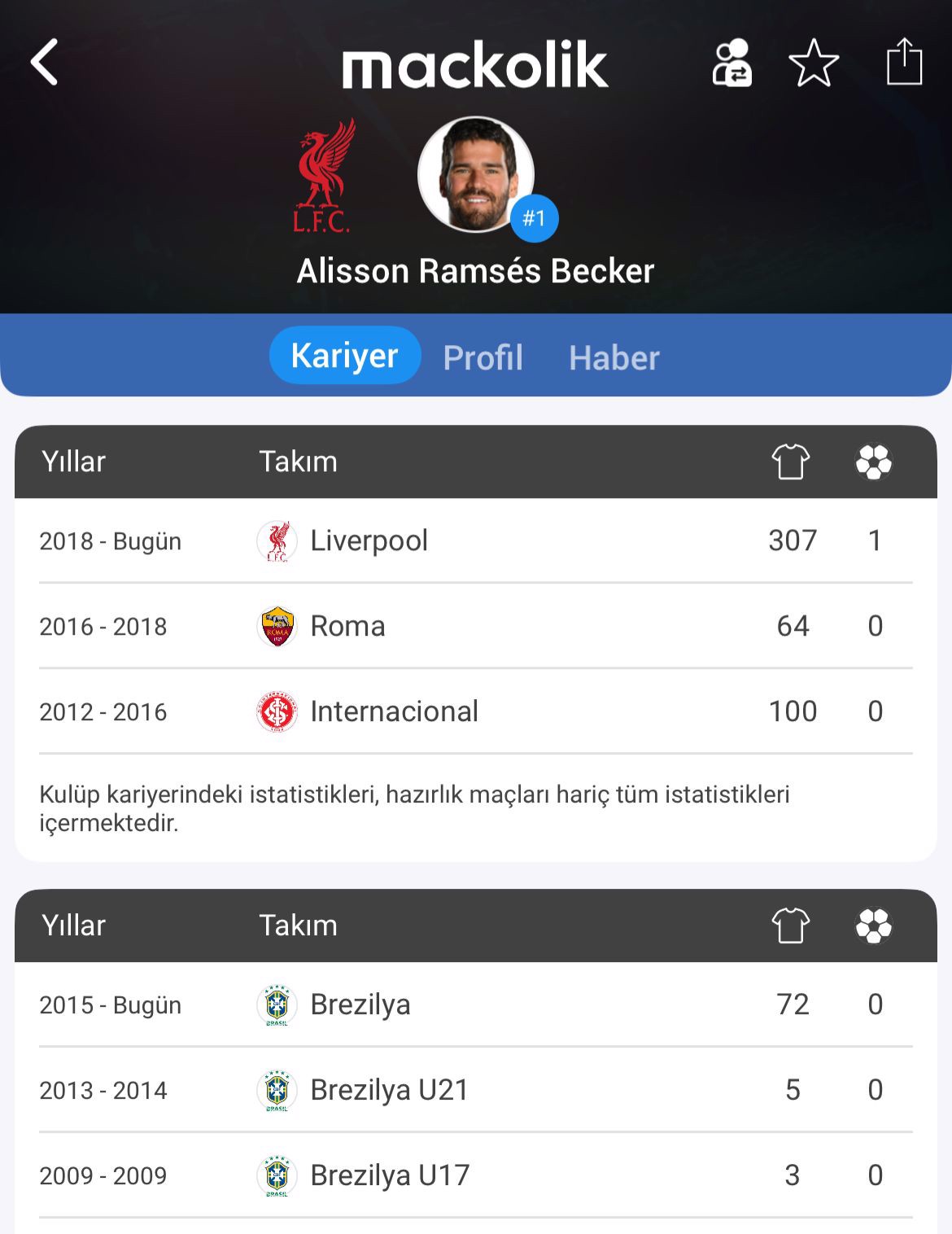Tap the Liverpool crest beside the photo
The width and height of the screenshot is (952, 1234).
(x=324, y=177)
